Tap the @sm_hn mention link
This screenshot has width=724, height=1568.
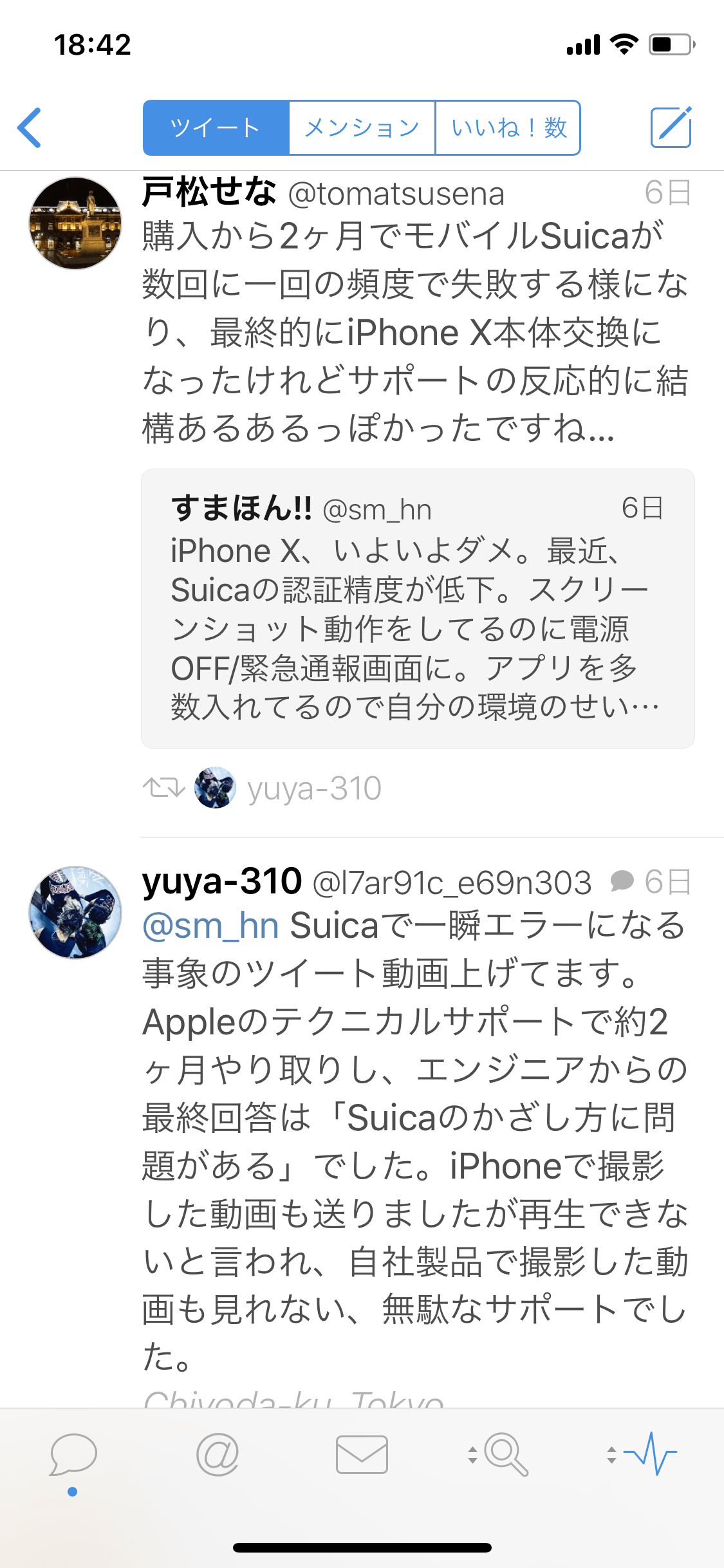(x=210, y=926)
